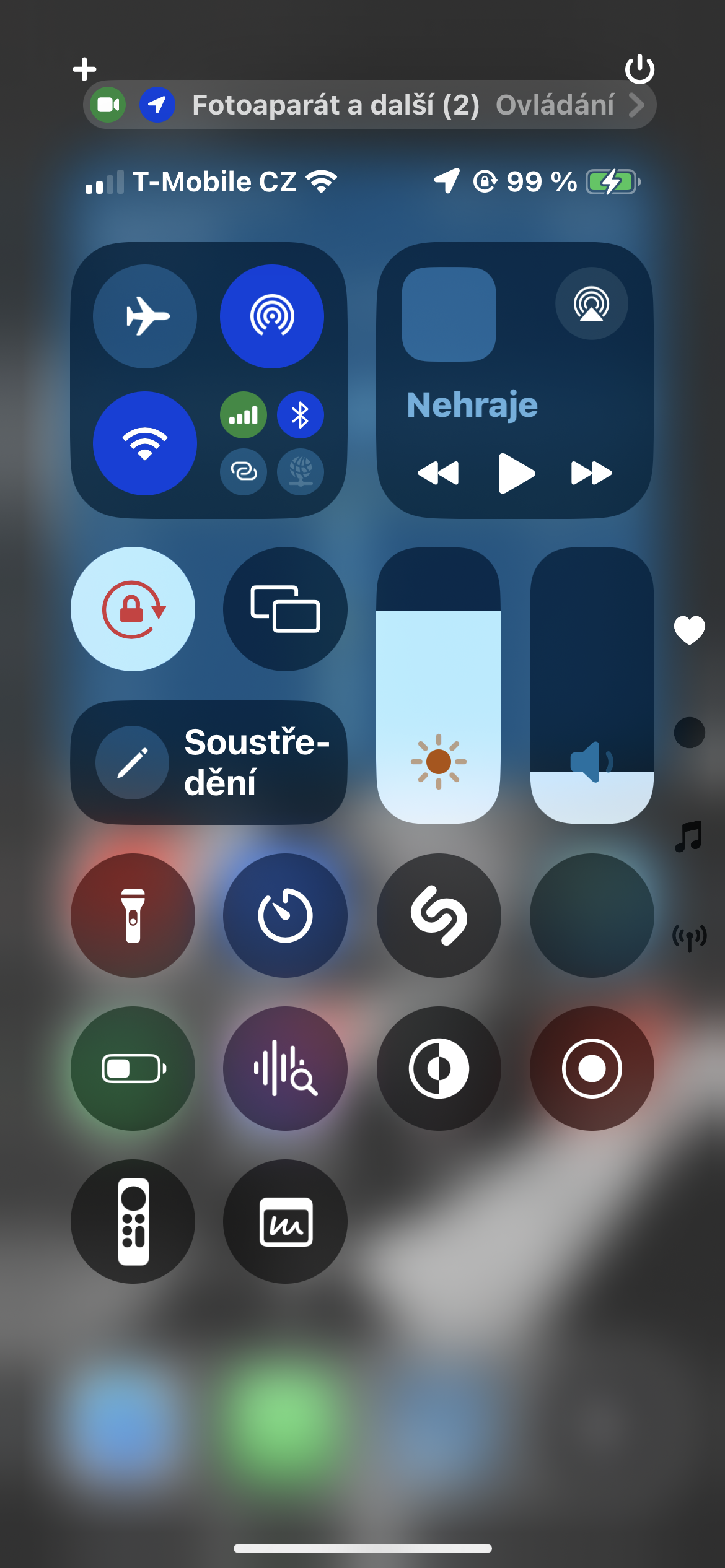Open Soustředění focus mode
The image size is (725, 1568).
point(209,762)
